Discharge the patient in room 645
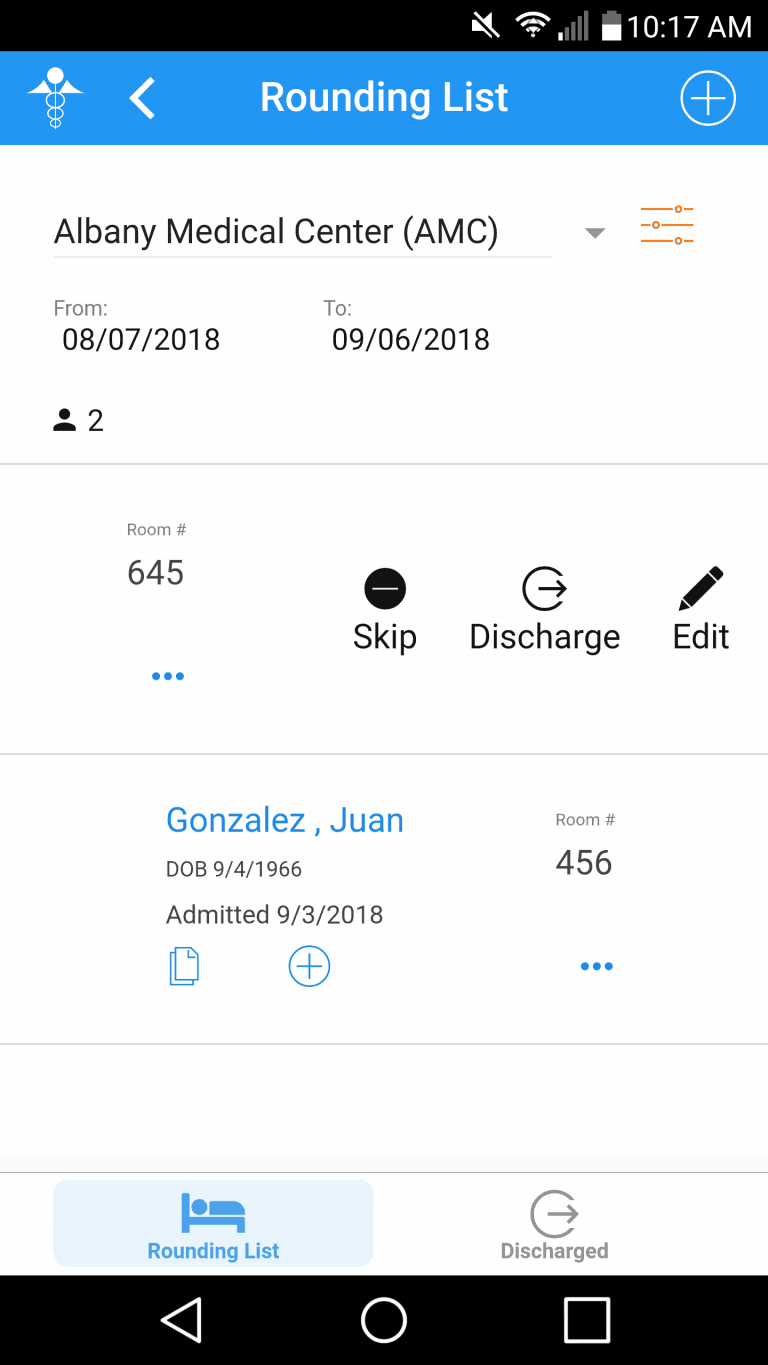768x1365 pixels. click(545, 609)
